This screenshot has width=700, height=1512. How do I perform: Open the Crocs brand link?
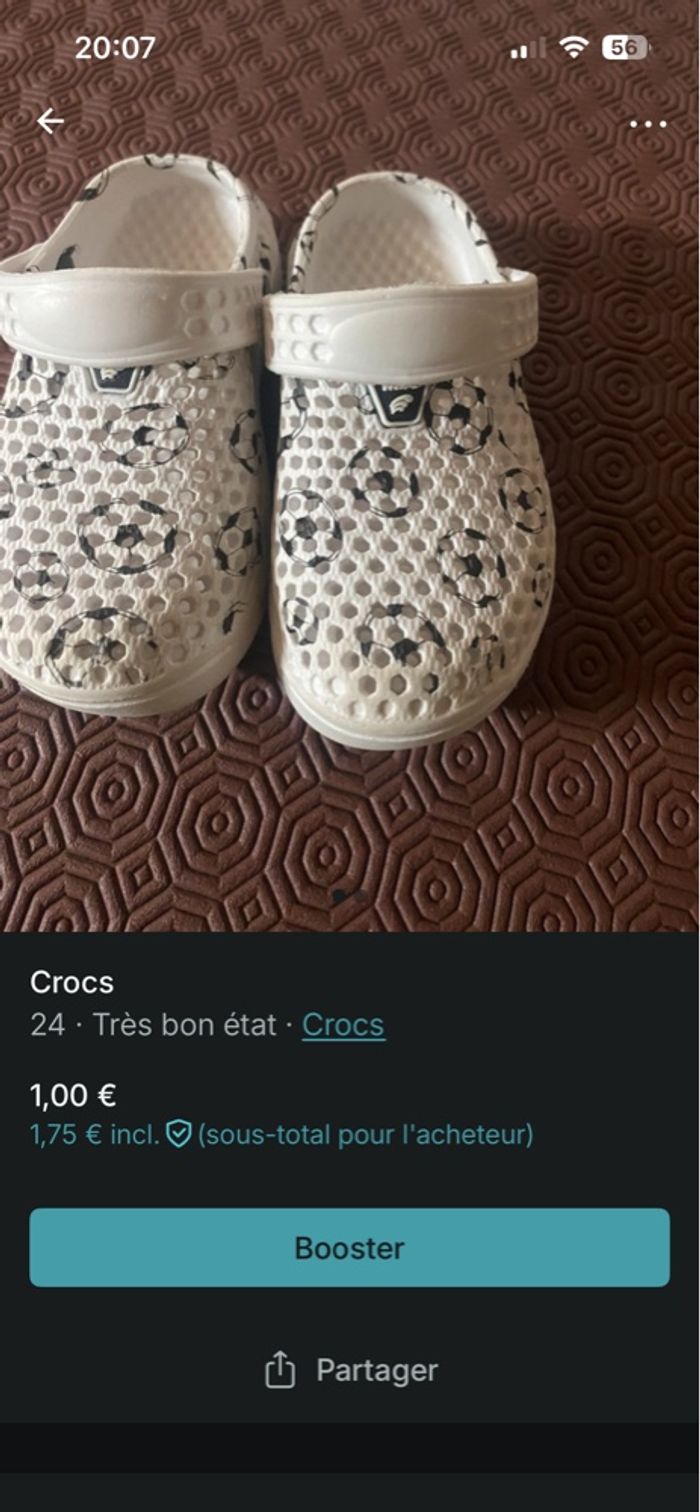tap(343, 1025)
